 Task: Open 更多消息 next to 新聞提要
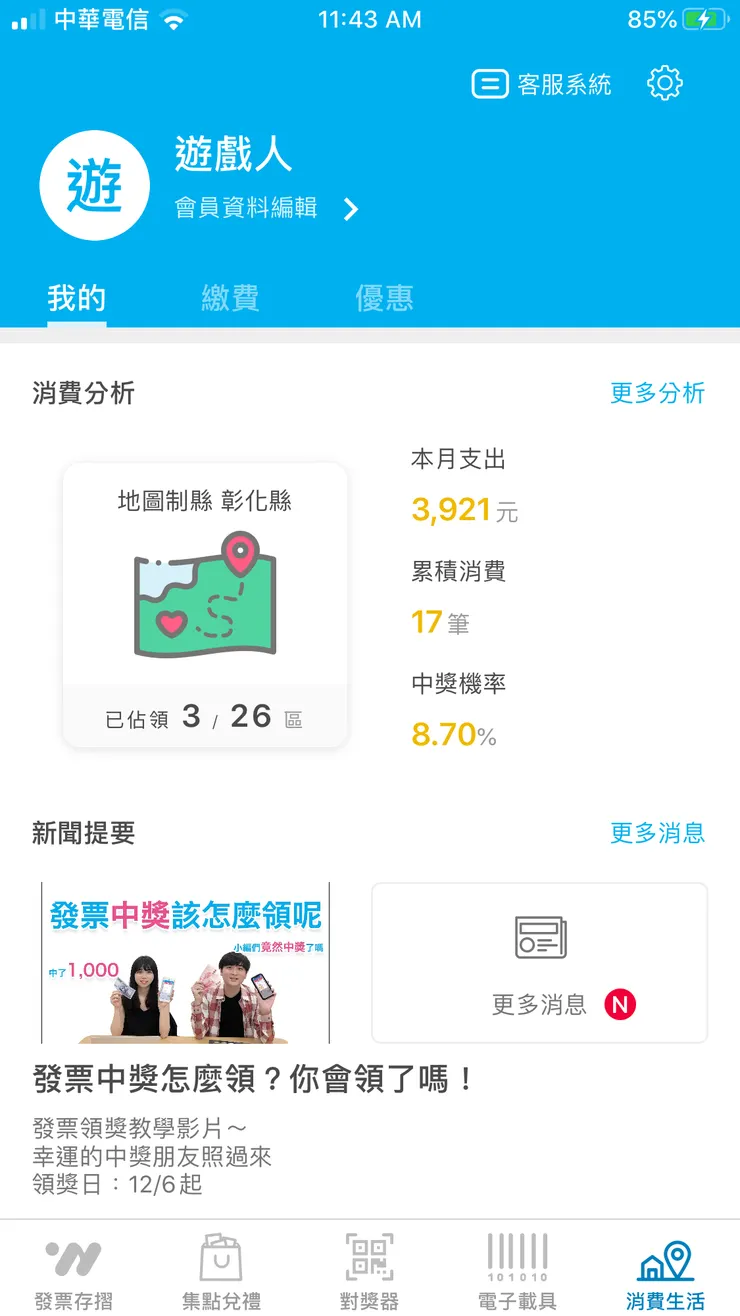[658, 832]
